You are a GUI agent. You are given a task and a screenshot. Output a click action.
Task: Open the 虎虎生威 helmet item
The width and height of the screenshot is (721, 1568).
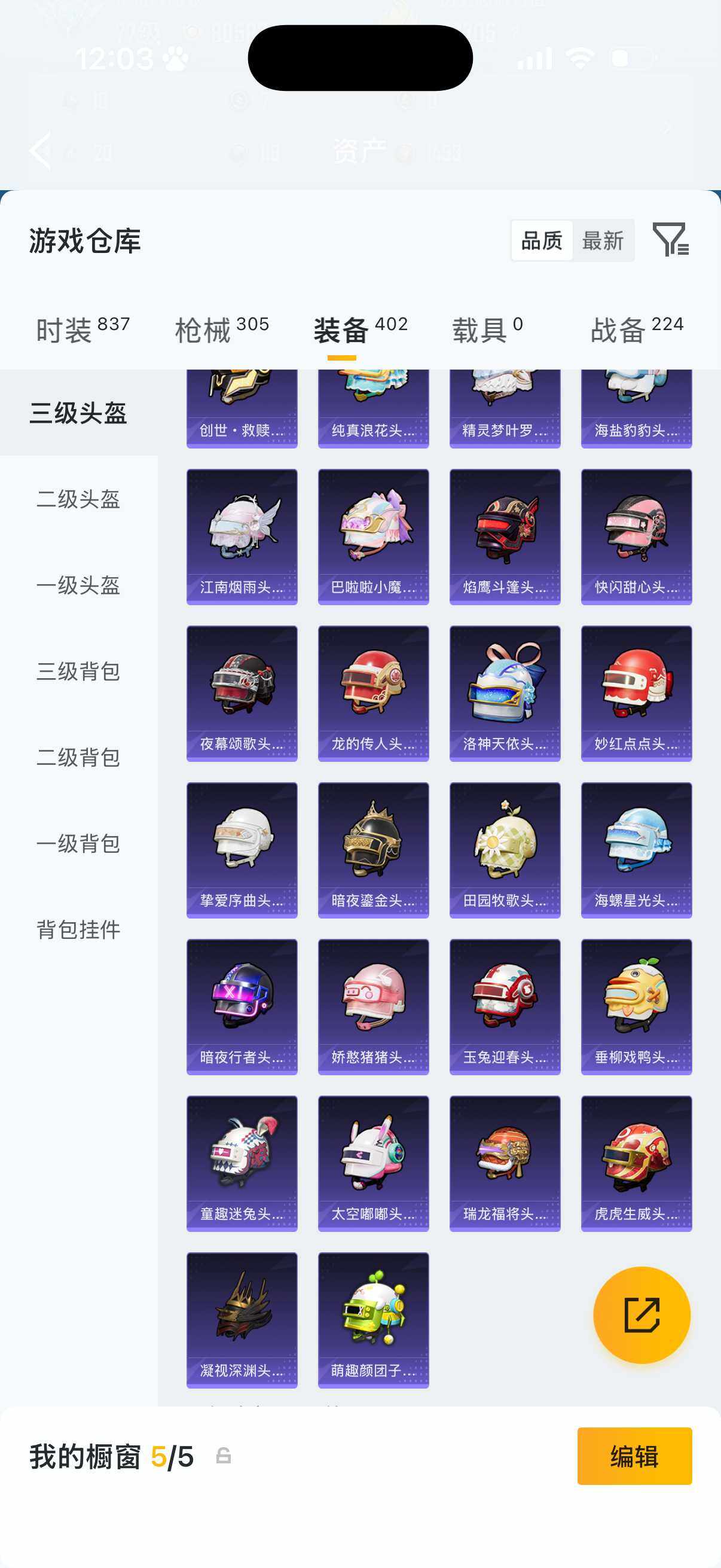point(637,1164)
